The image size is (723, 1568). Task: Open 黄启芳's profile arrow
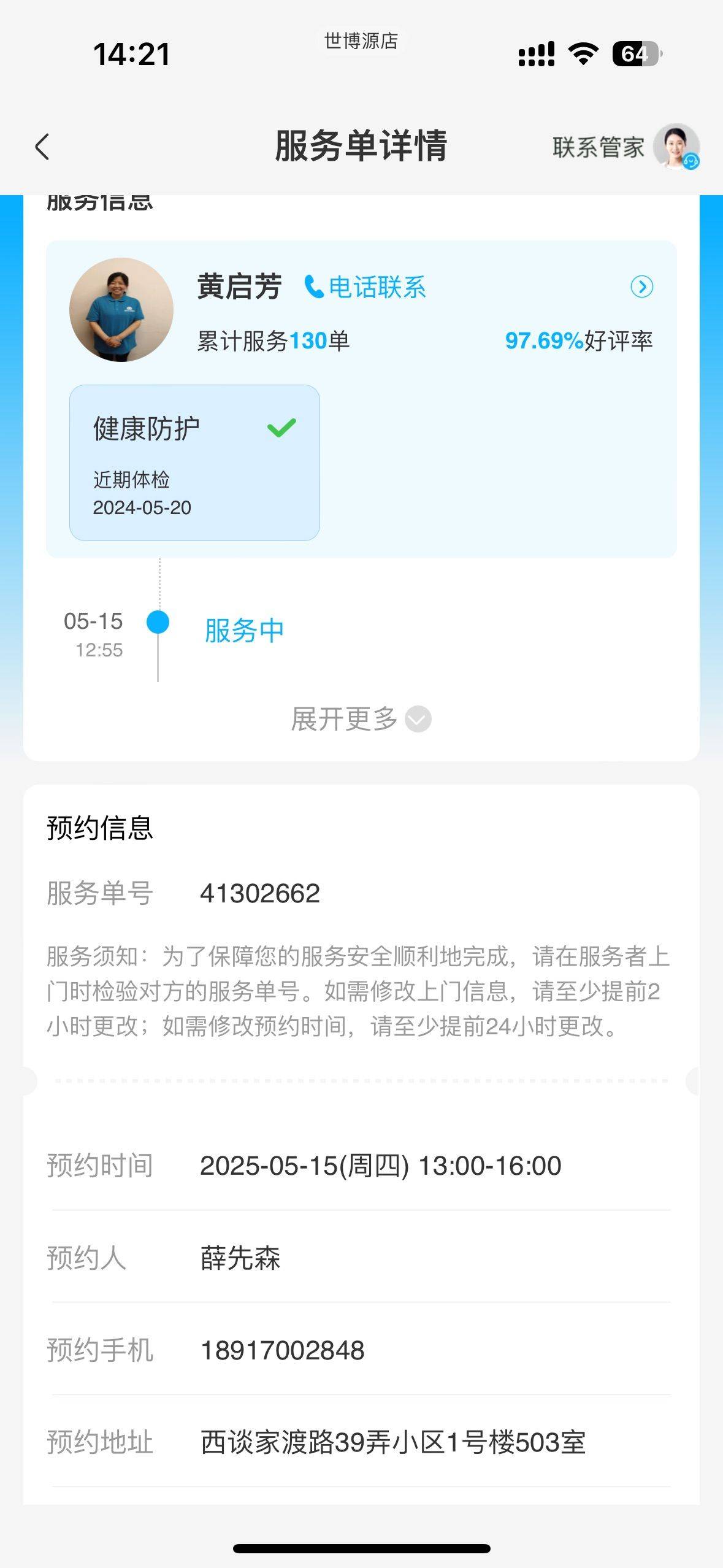click(x=641, y=286)
